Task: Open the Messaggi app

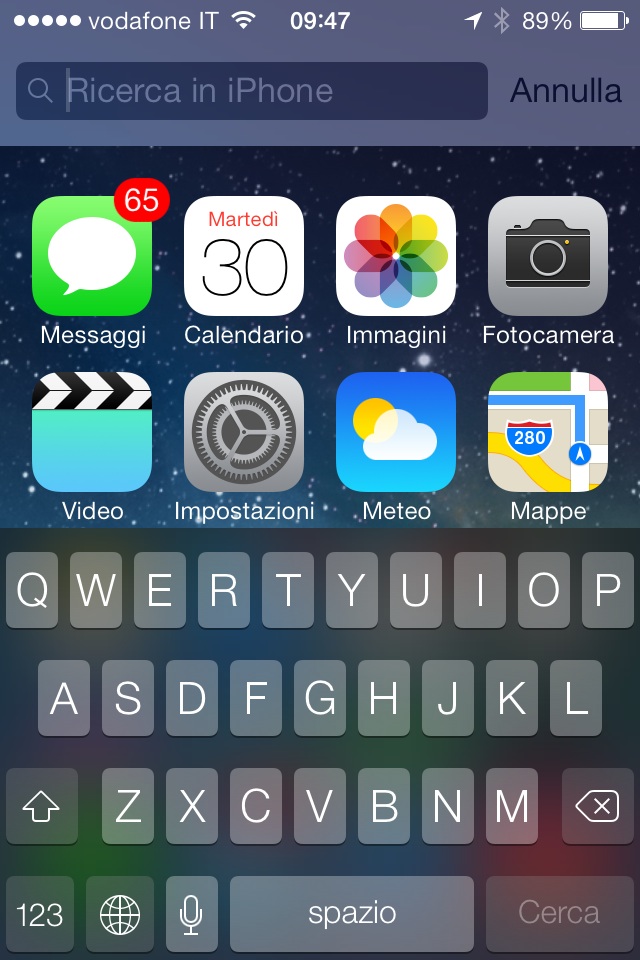Action: coord(92,256)
